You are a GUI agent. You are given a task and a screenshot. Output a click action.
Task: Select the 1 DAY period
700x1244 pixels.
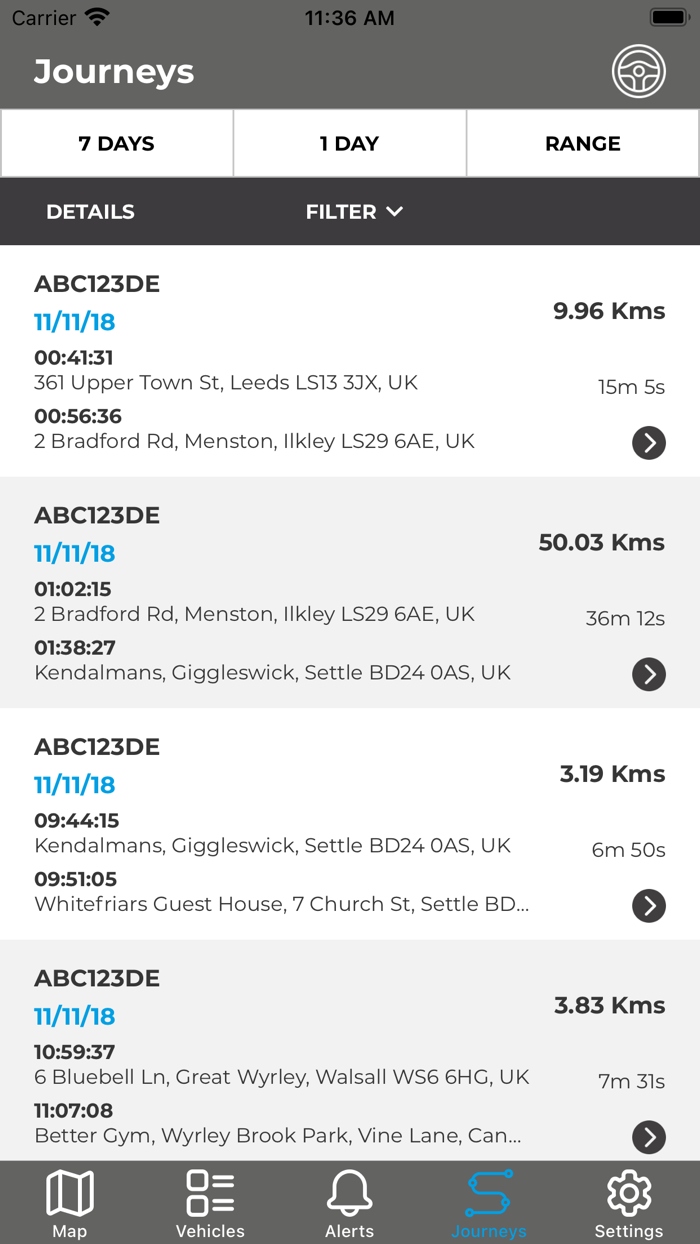pyautogui.click(x=349, y=143)
